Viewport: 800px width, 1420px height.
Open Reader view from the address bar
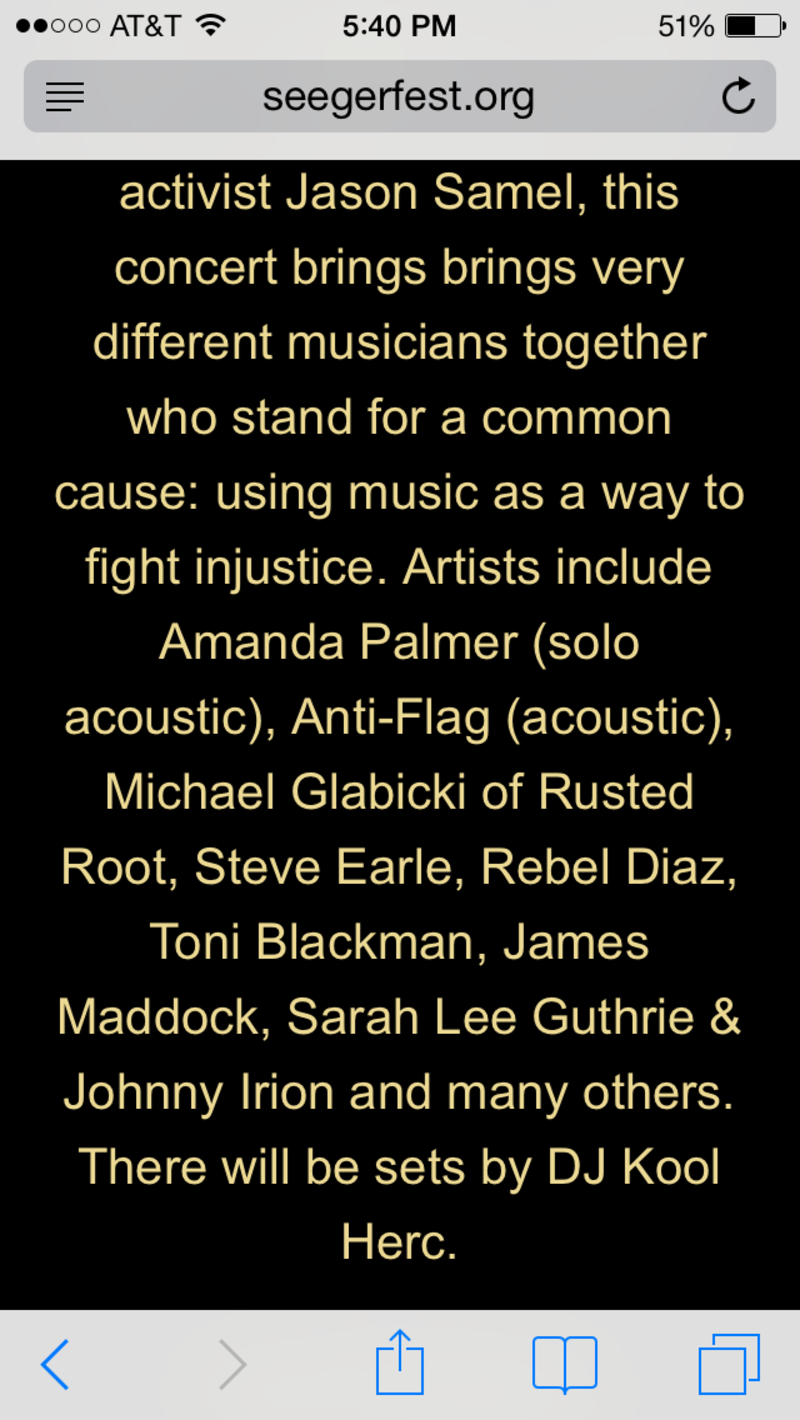pyautogui.click(x=65, y=97)
